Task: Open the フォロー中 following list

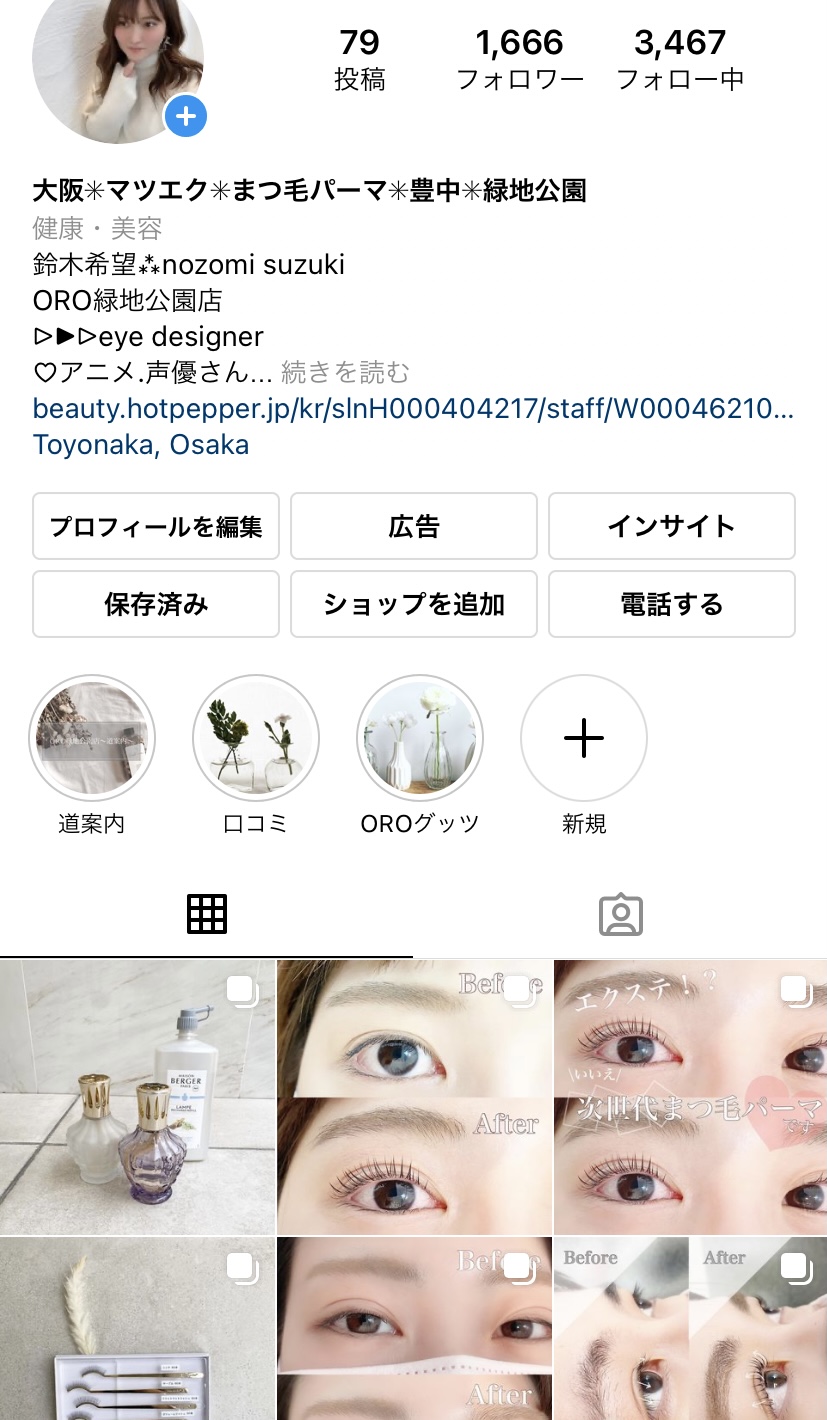Action: [680, 60]
